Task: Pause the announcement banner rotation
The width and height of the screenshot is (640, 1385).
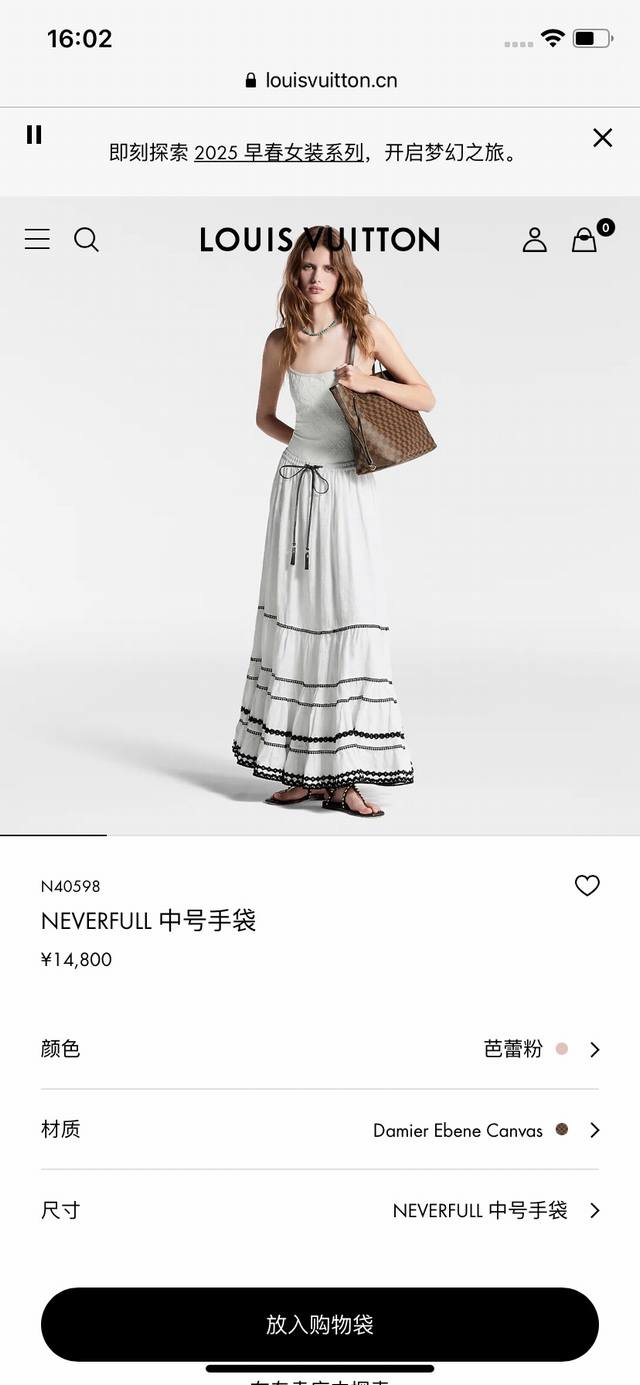Action: pos(34,135)
